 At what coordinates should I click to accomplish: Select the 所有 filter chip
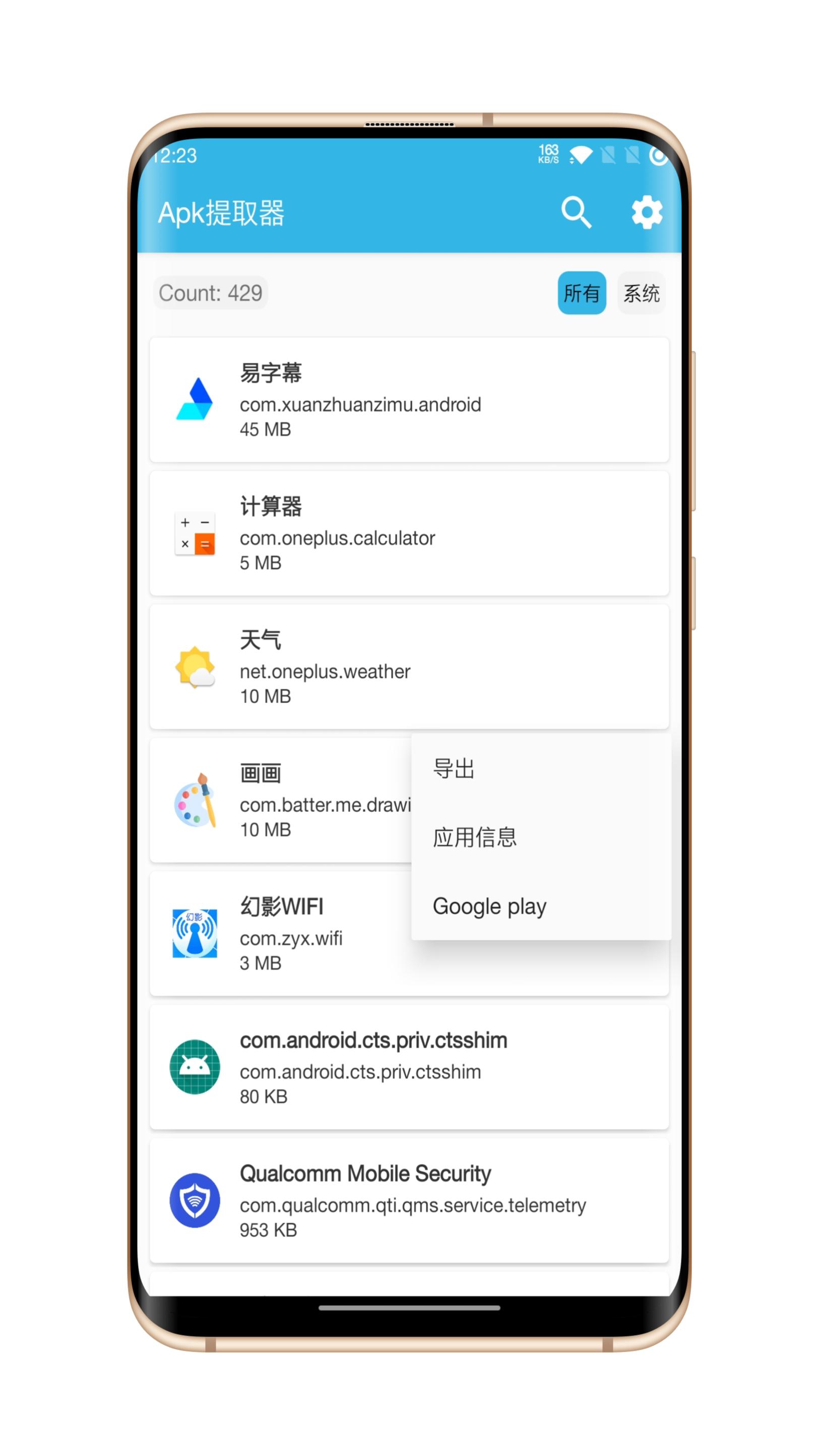[582, 293]
